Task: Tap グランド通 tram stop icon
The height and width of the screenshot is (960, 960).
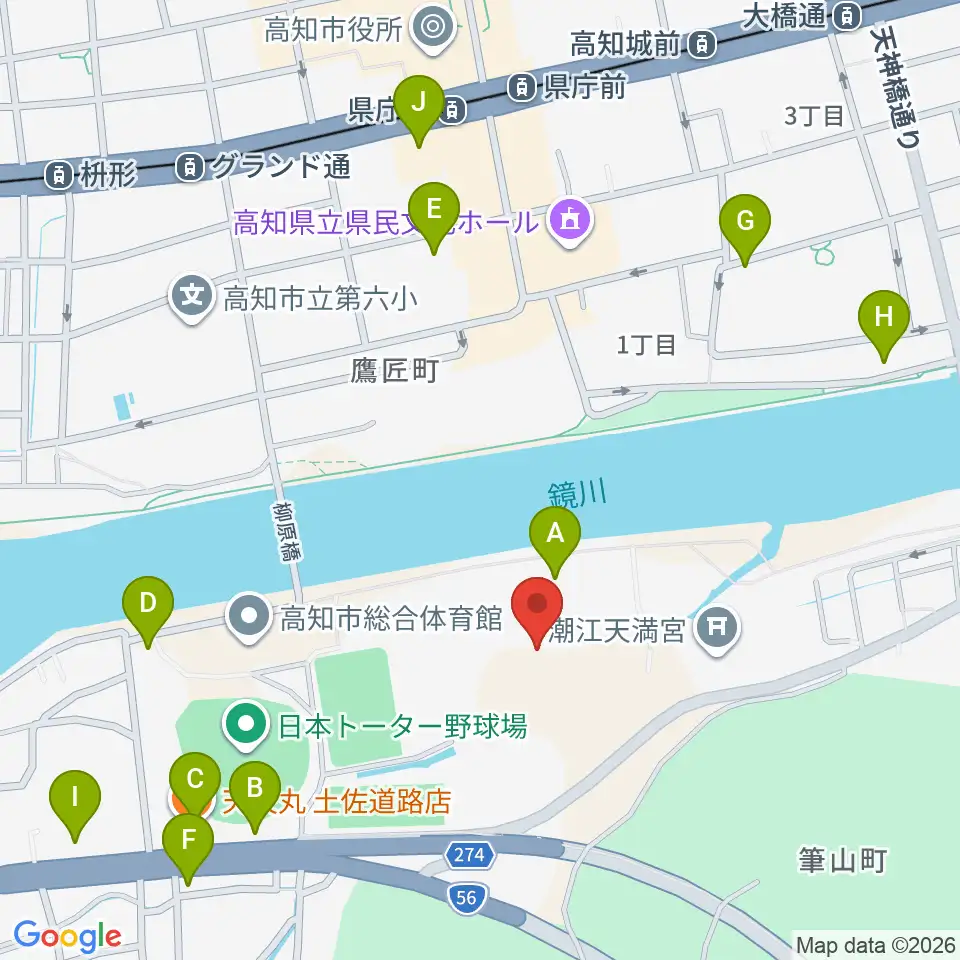Action: point(190,167)
